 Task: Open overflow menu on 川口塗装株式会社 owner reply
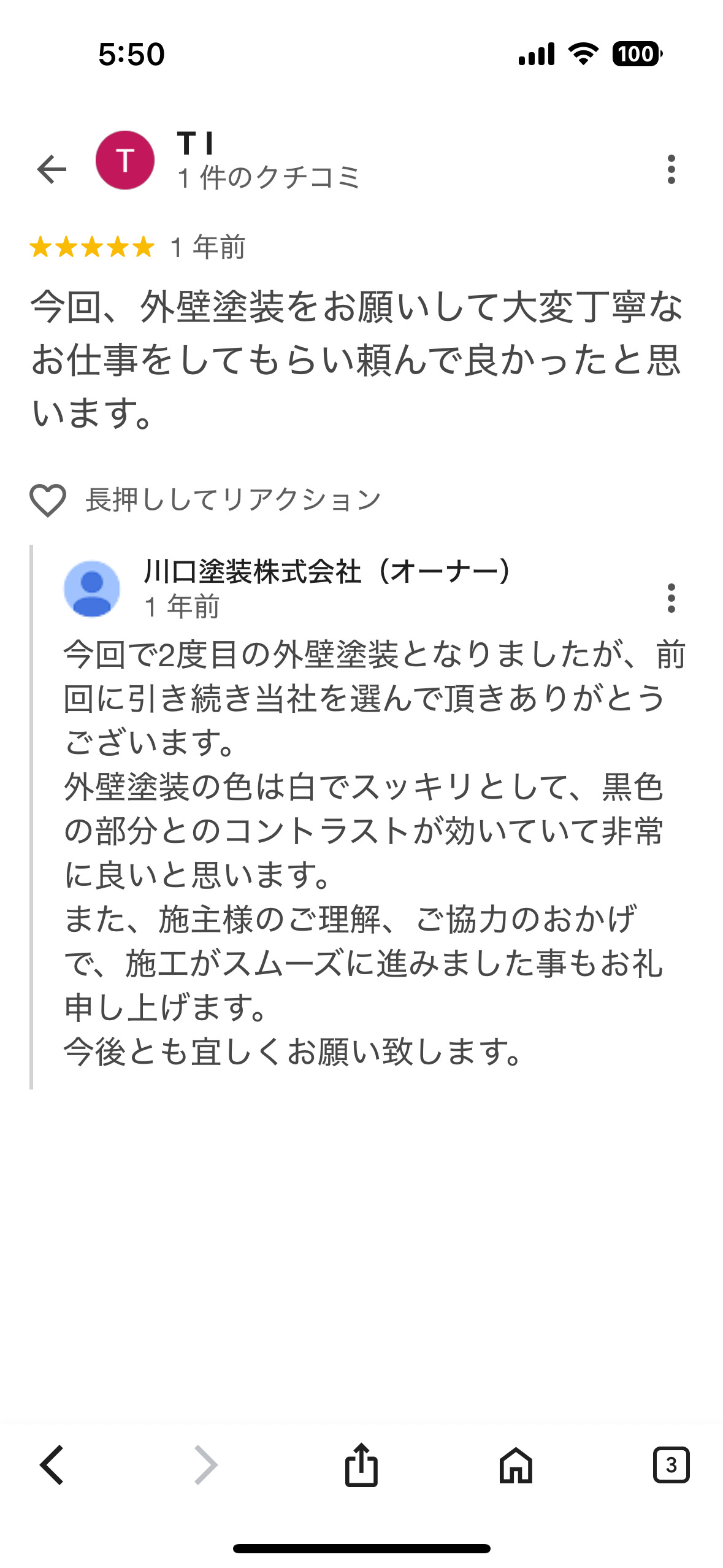coord(671,598)
